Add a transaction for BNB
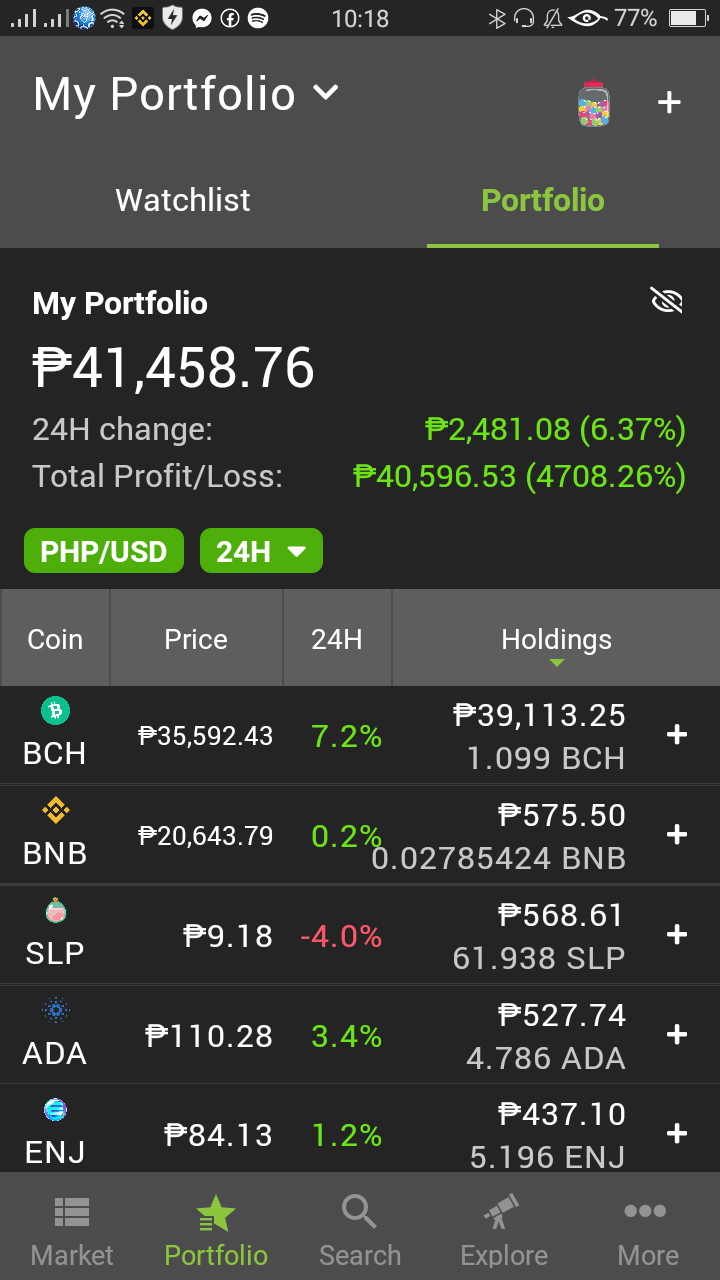The height and width of the screenshot is (1280, 720). coord(677,834)
